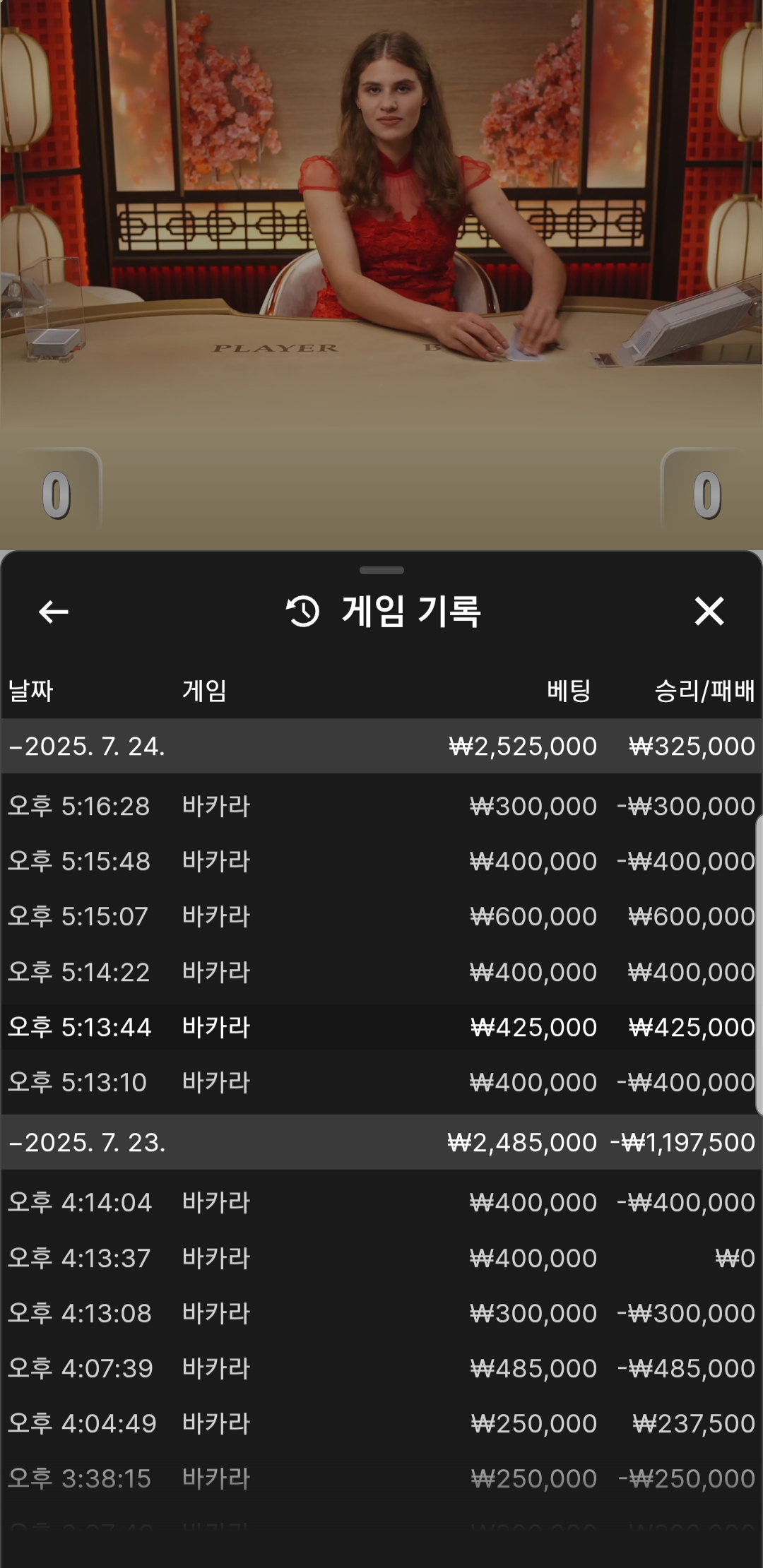Select the 오후 5:13:10 바카라 entry
The height and width of the screenshot is (1568, 763).
pyautogui.click(x=381, y=1082)
